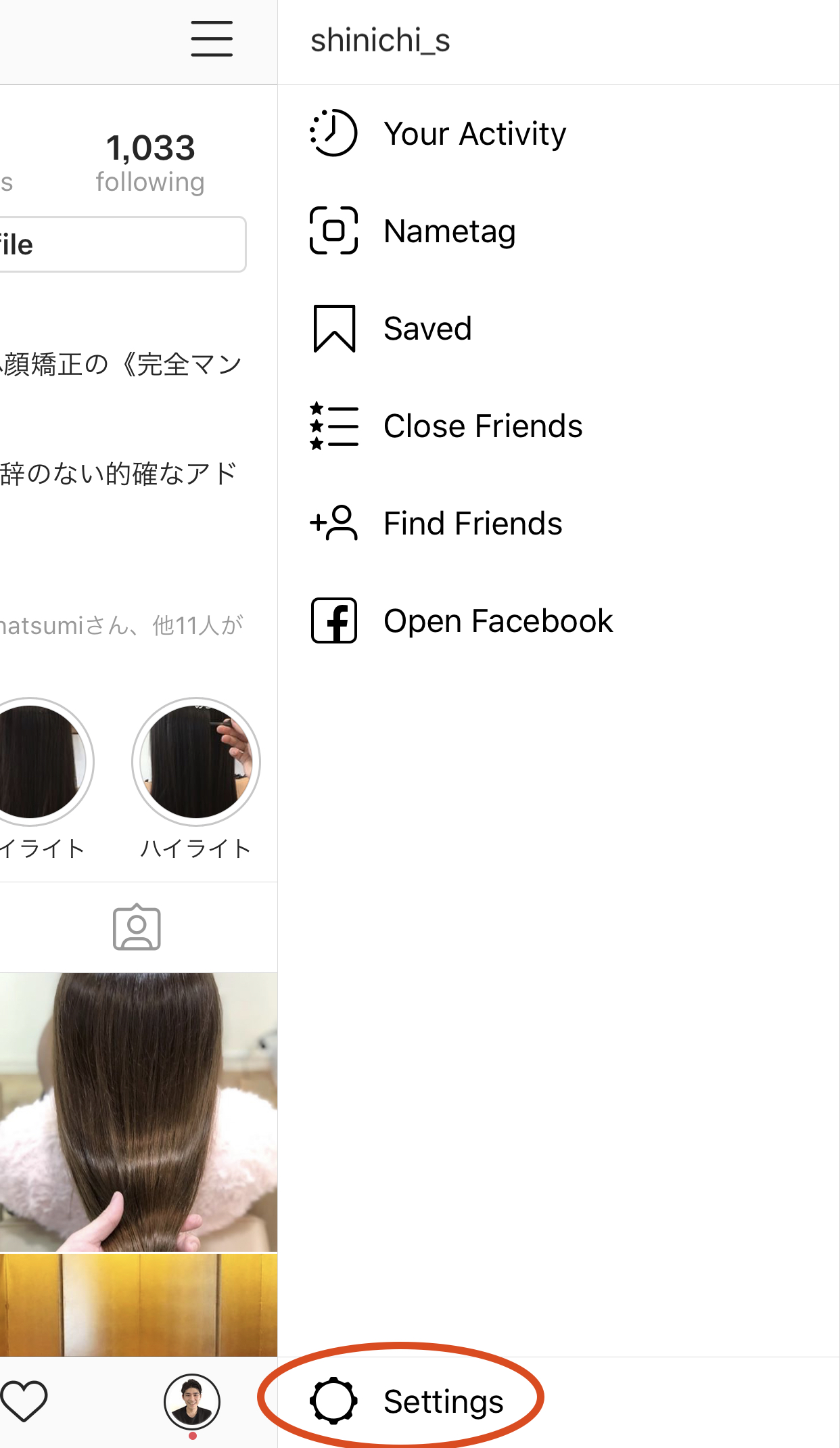Viewport: 840px width, 1448px height.
Task: View the 1,033 following list
Action: point(150,163)
